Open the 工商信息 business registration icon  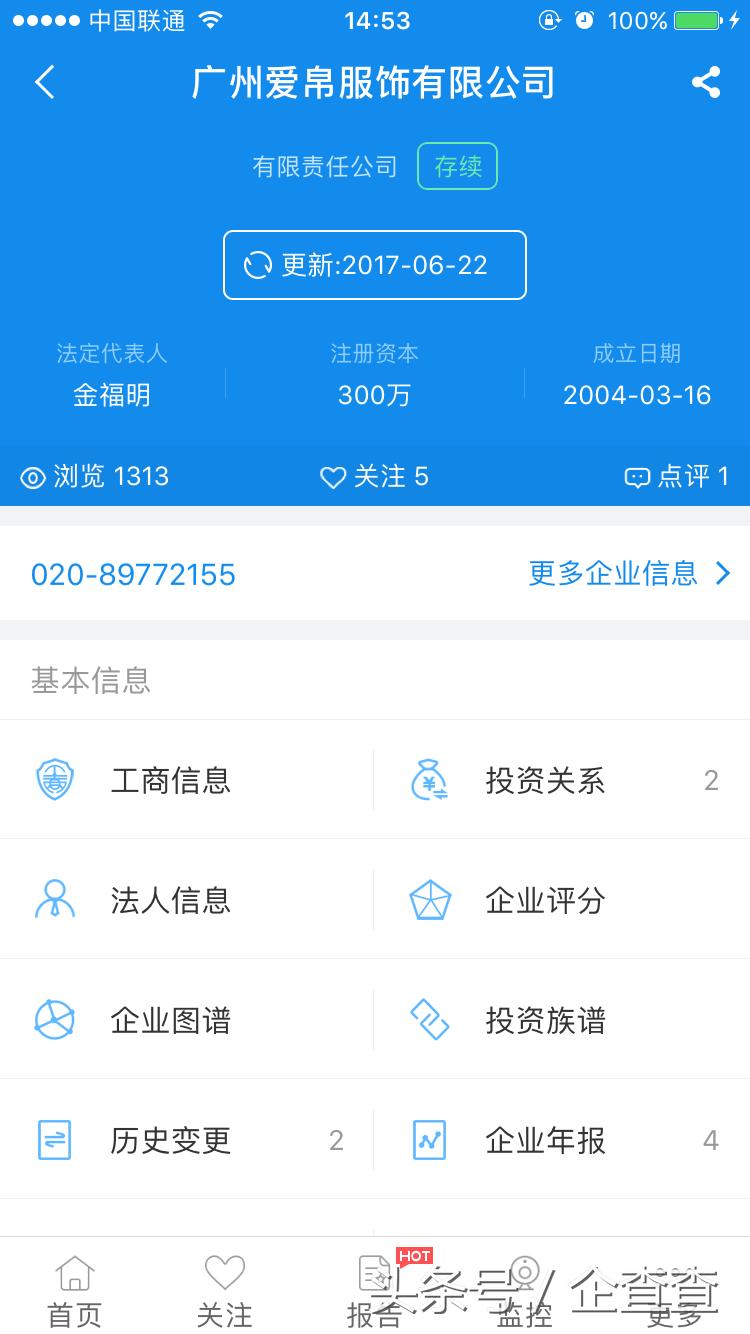coord(55,781)
